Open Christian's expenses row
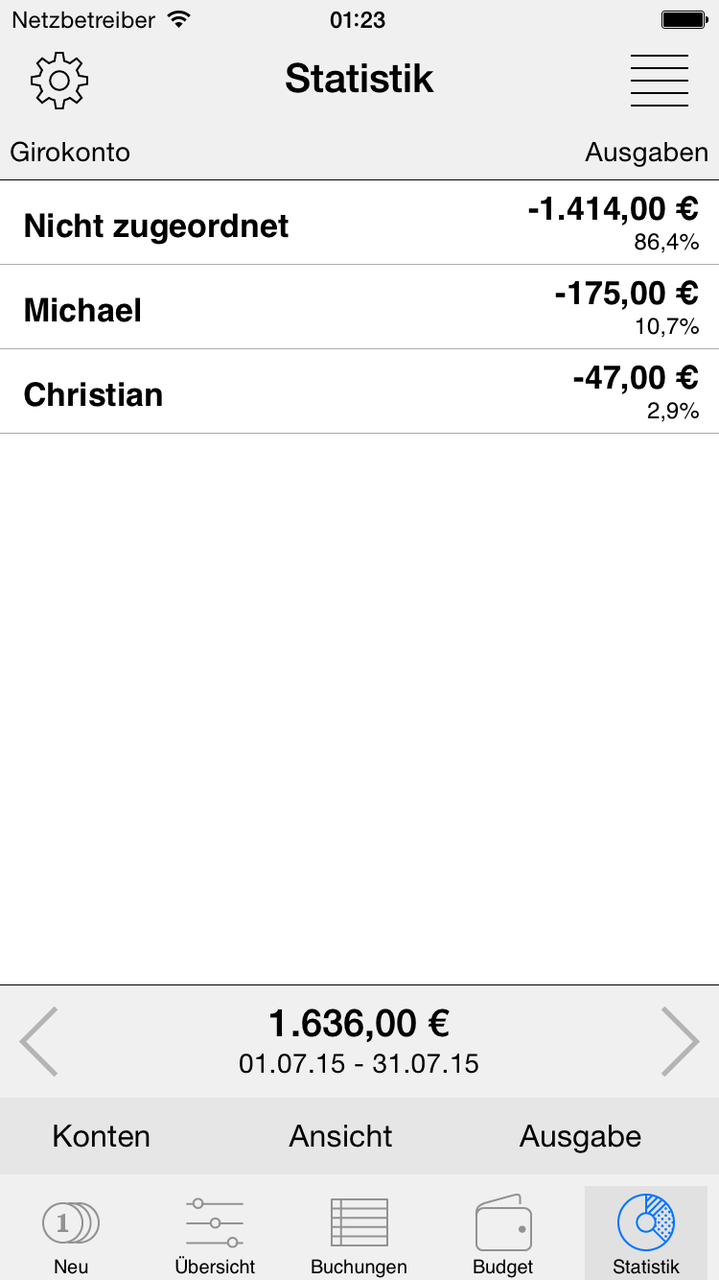719x1280 pixels. pyautogui.click(x=359, y=391)
